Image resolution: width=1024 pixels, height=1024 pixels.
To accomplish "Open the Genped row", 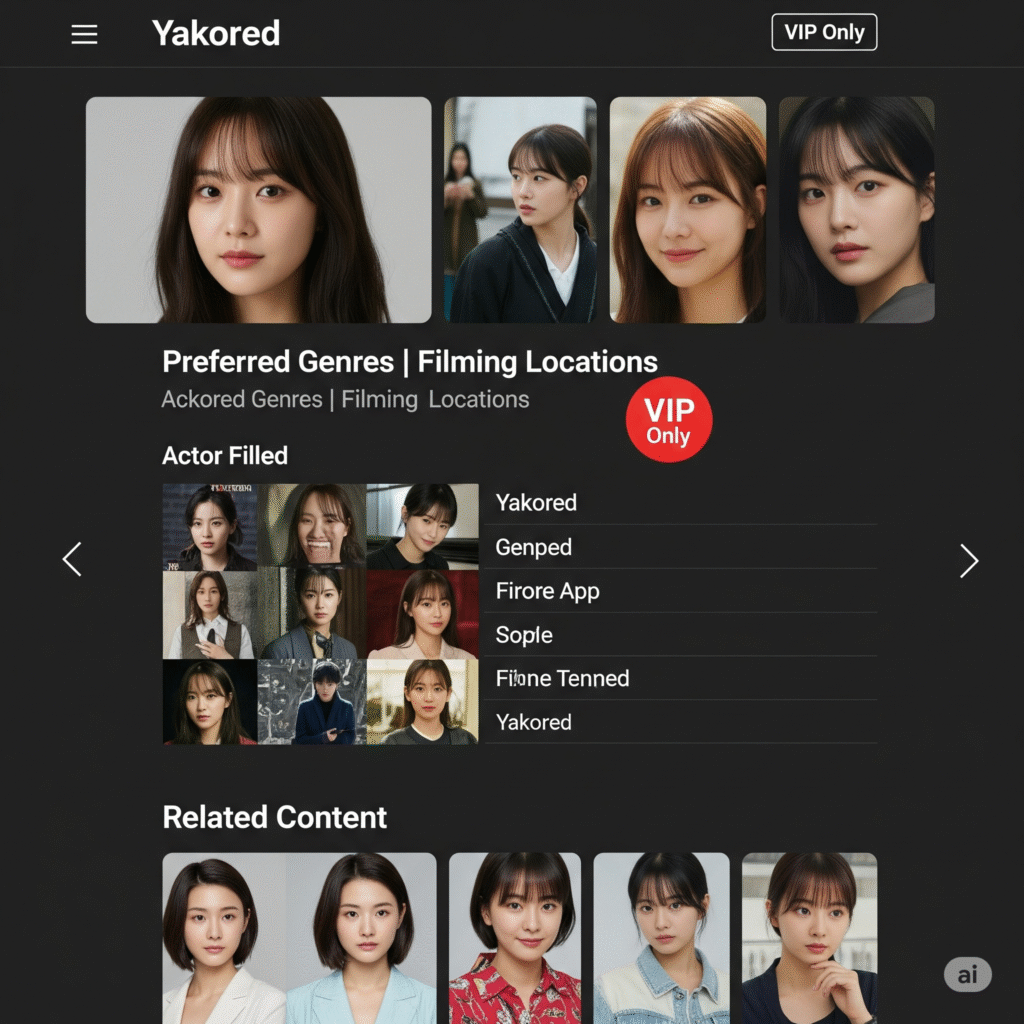I will (x=680, y=547).
